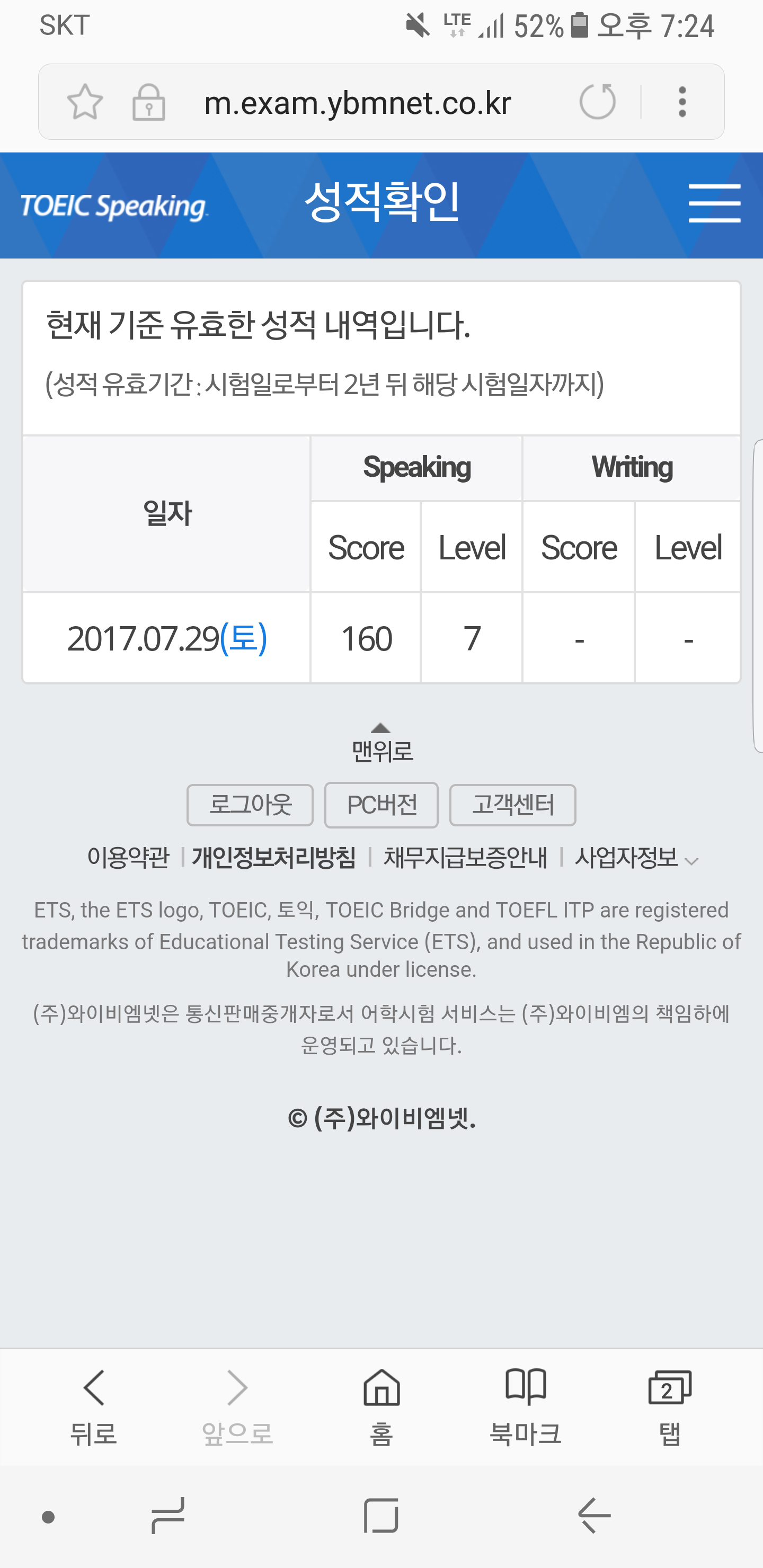Open the hamburger menu

point(714,203)
